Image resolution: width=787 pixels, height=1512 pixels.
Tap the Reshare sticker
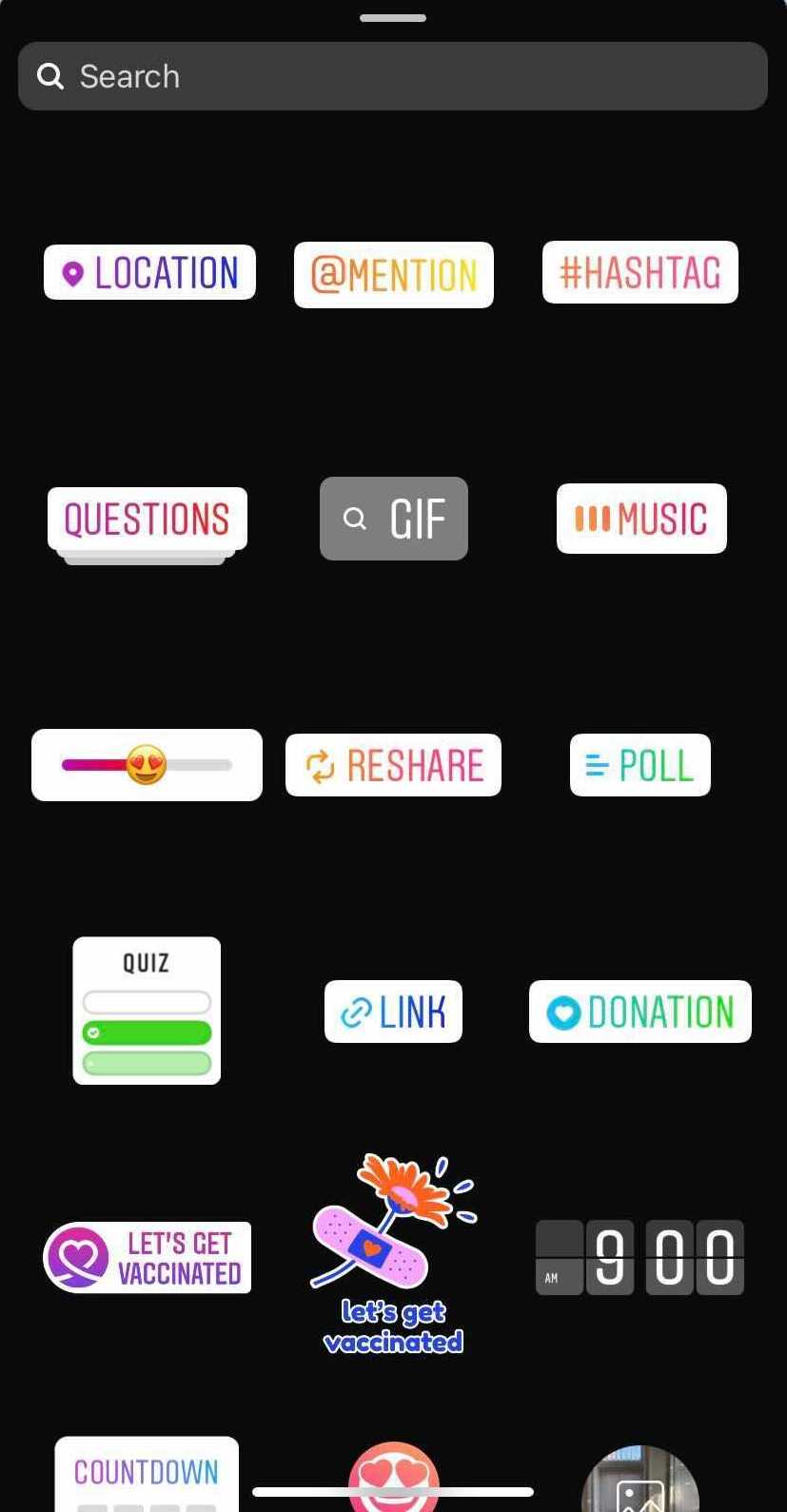tap(393, 765)
